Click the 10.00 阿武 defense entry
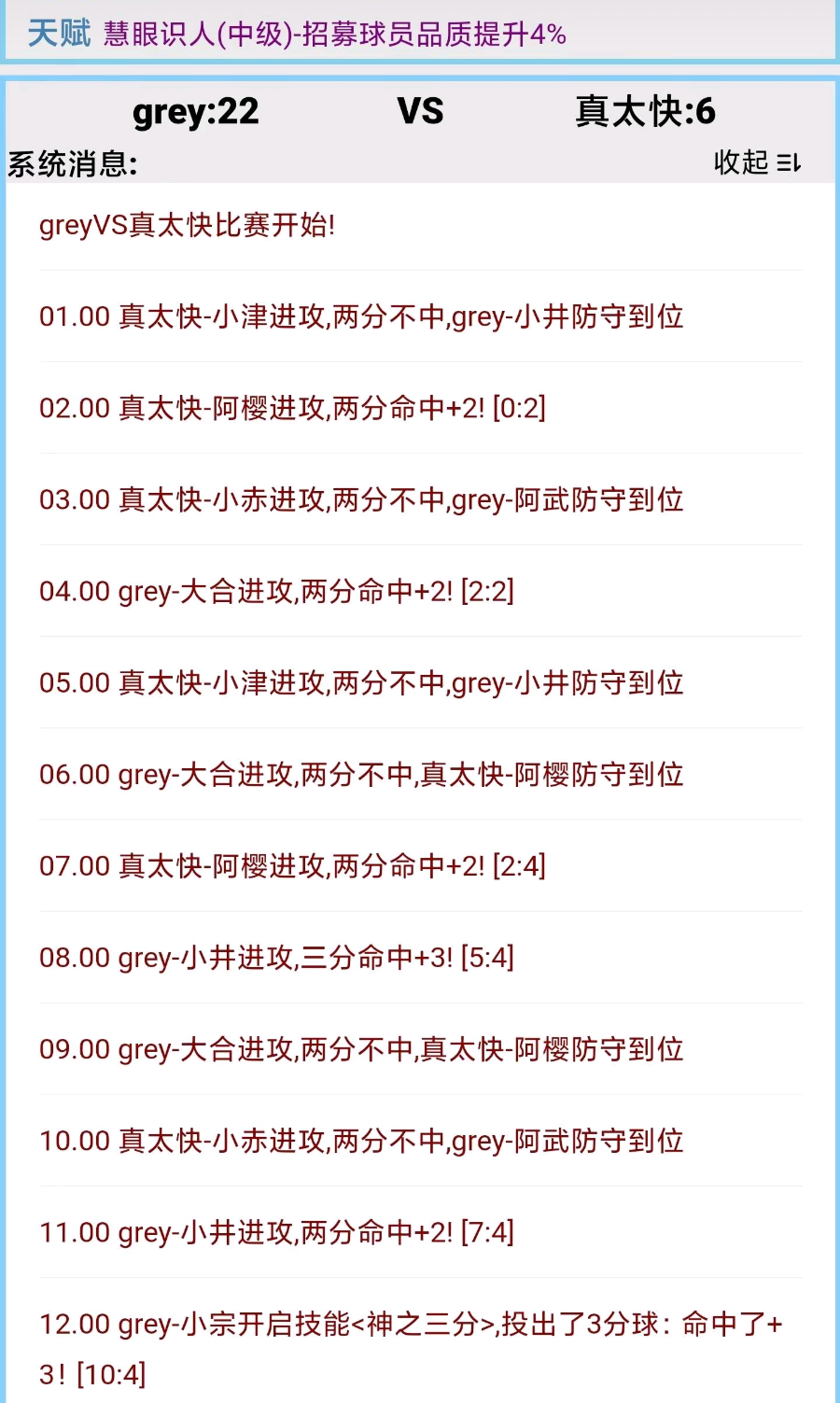 (x=359, y=1141)
